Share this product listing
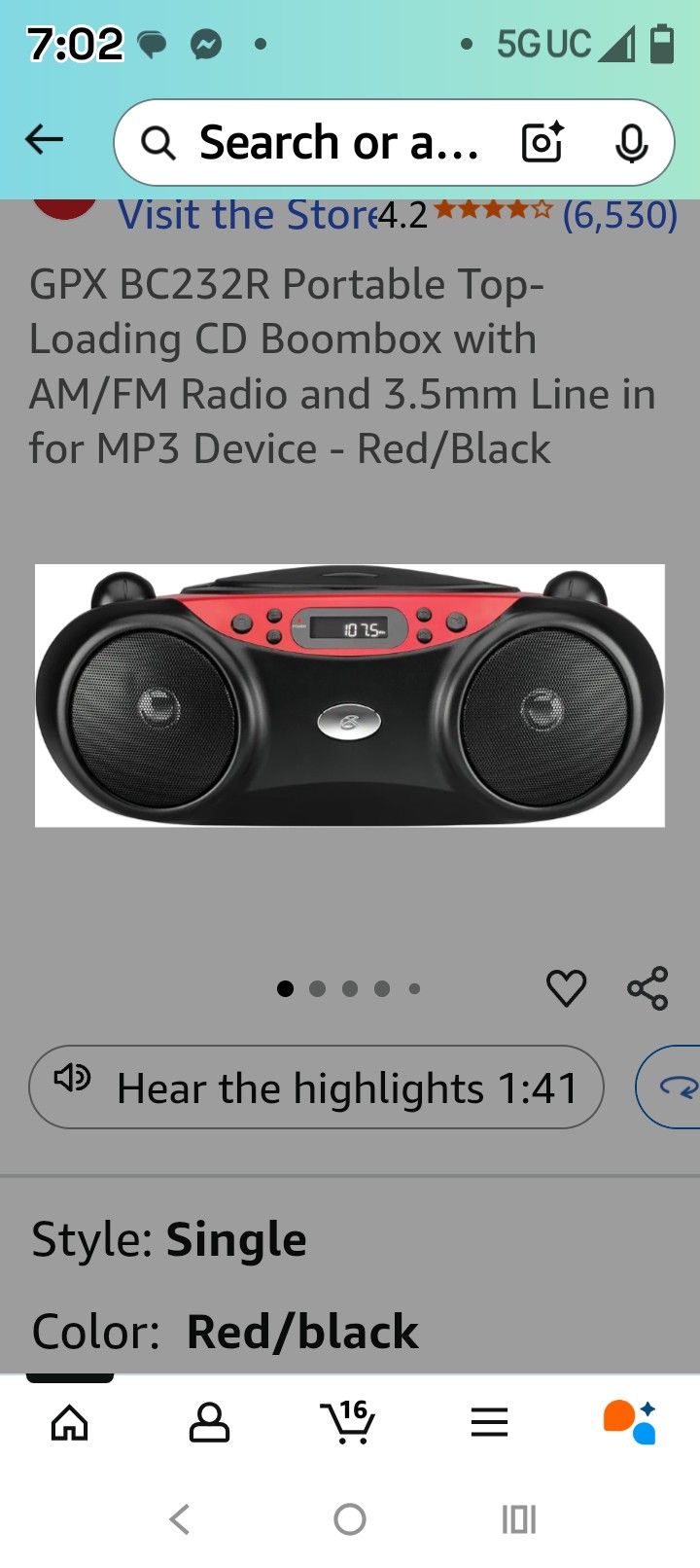This screenshot has height=1568, width=700. coord(647,988)
